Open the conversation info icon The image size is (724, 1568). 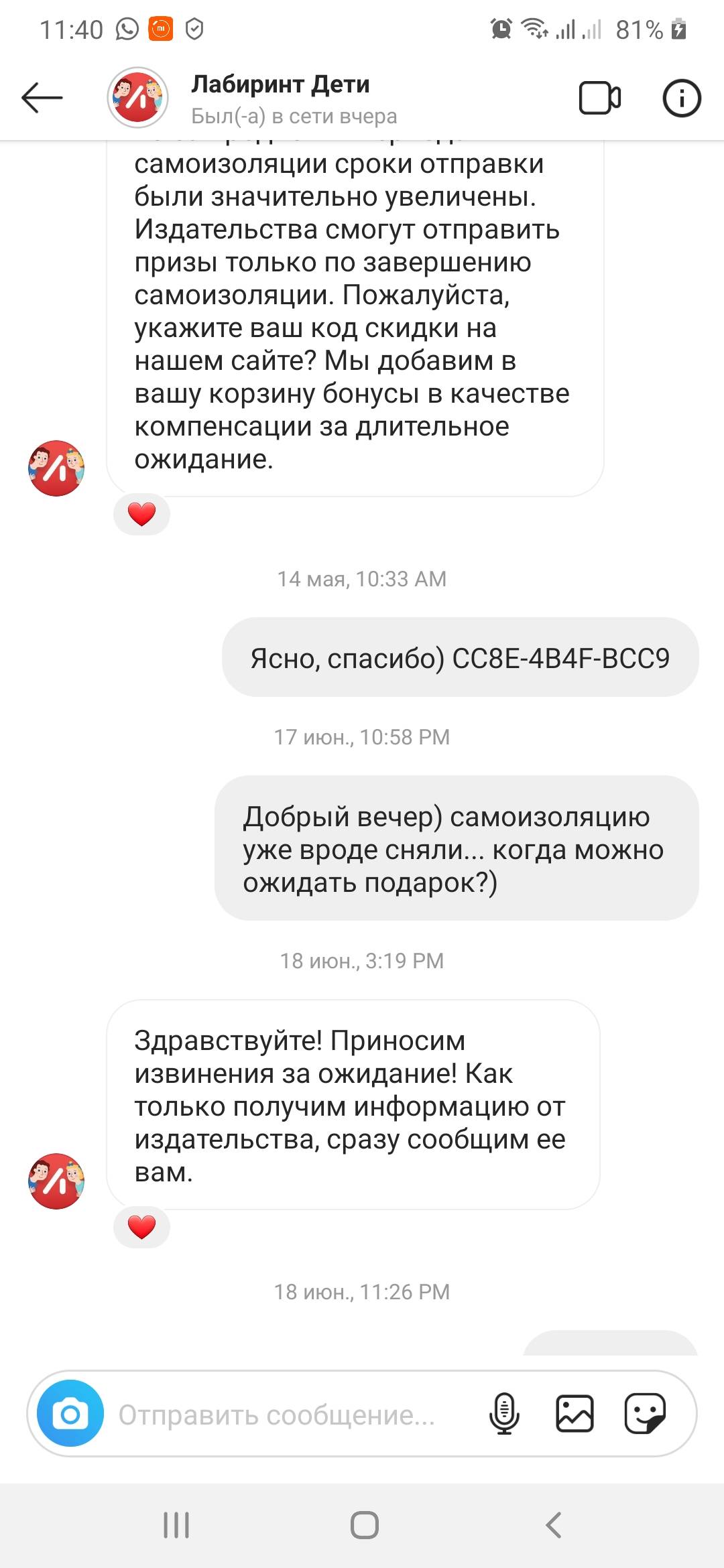(681, 99)
